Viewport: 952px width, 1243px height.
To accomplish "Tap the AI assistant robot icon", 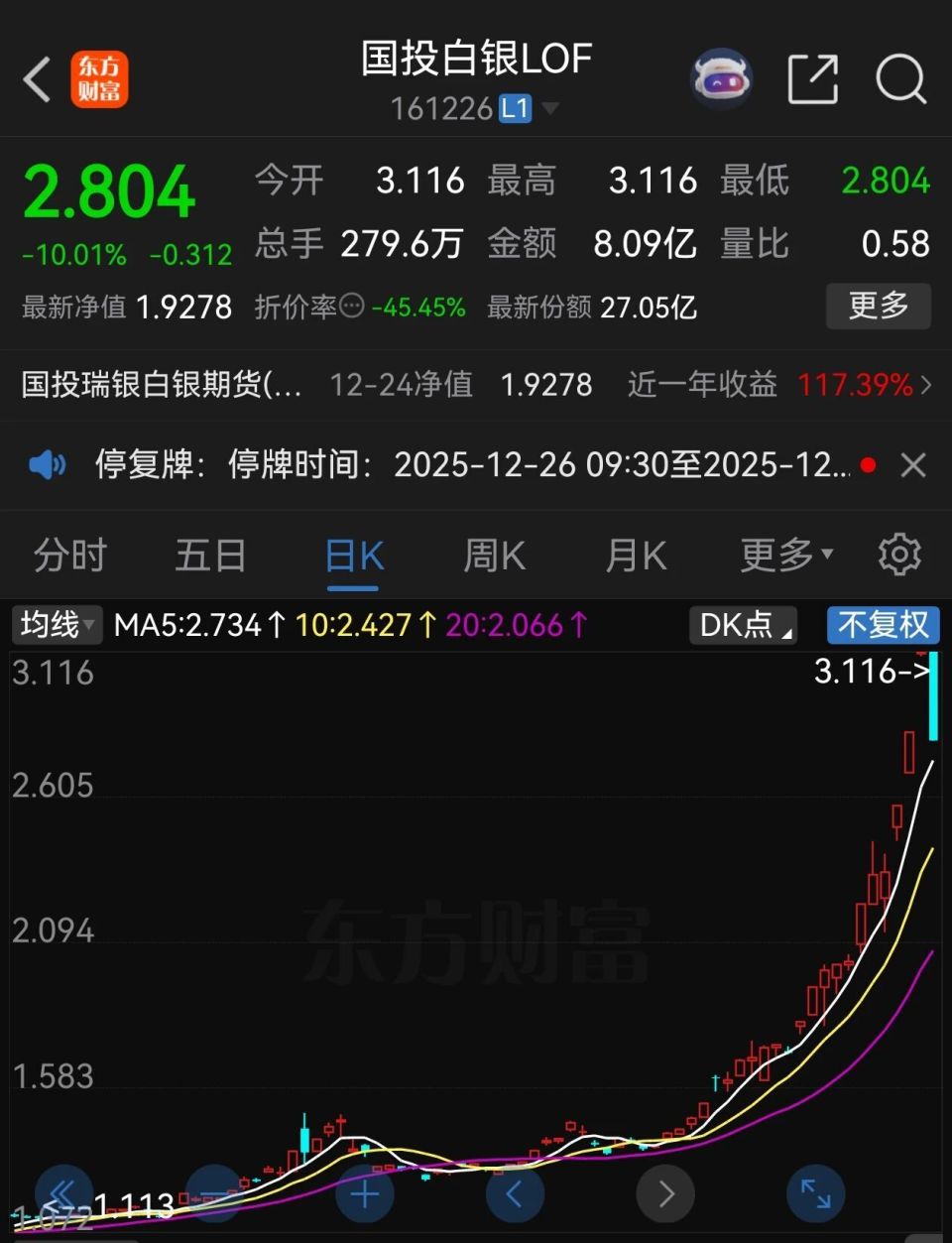I will pyautogui.click(x=721, y=78).
